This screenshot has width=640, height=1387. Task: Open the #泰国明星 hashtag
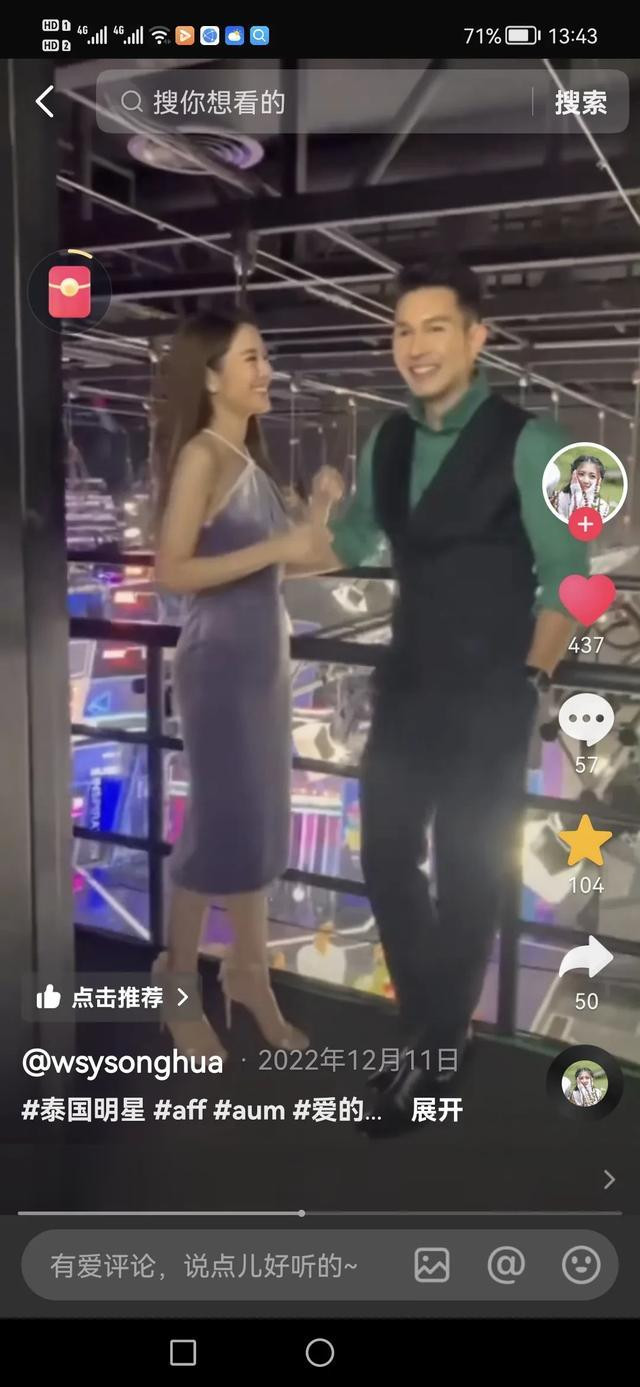coord(83,1110)
